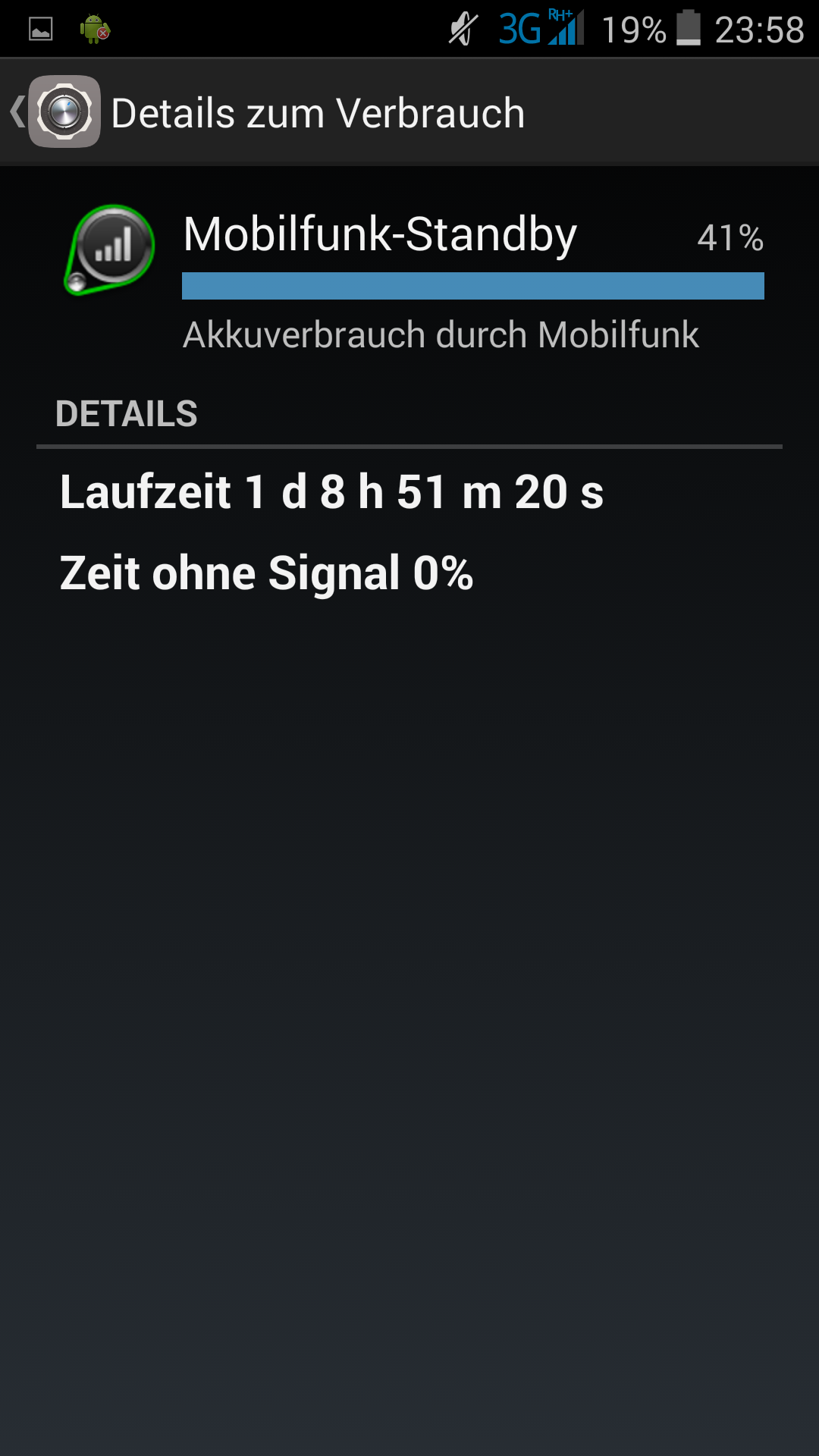Tap Details zum Verbrauch title bar
The image size is (819, 1456).
(x=318, y=112)
